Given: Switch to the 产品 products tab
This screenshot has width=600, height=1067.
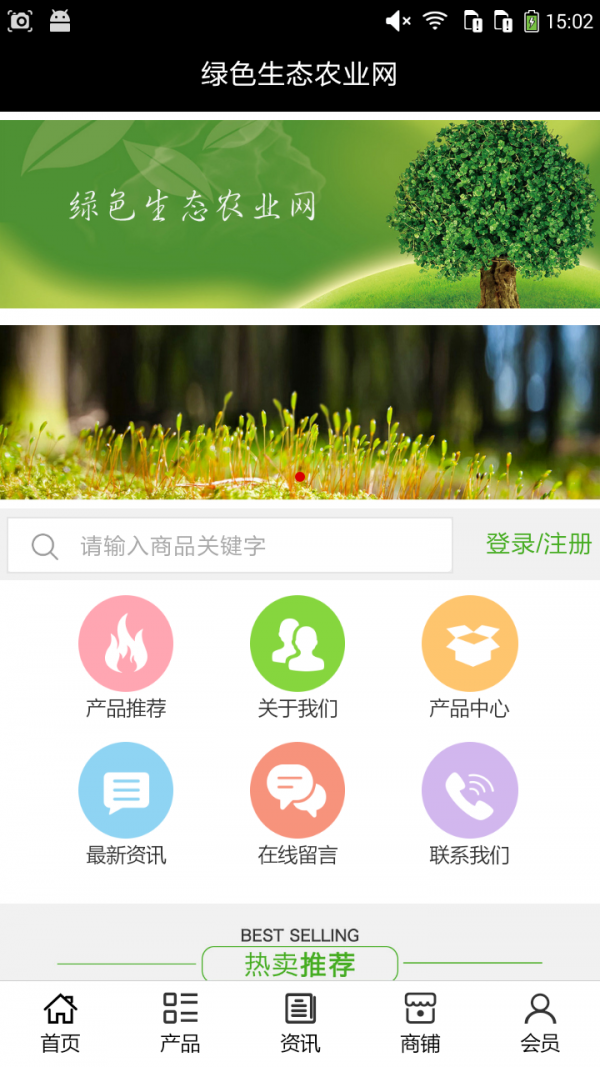Looking at the screenshot, I should [x=180, y=1023].
